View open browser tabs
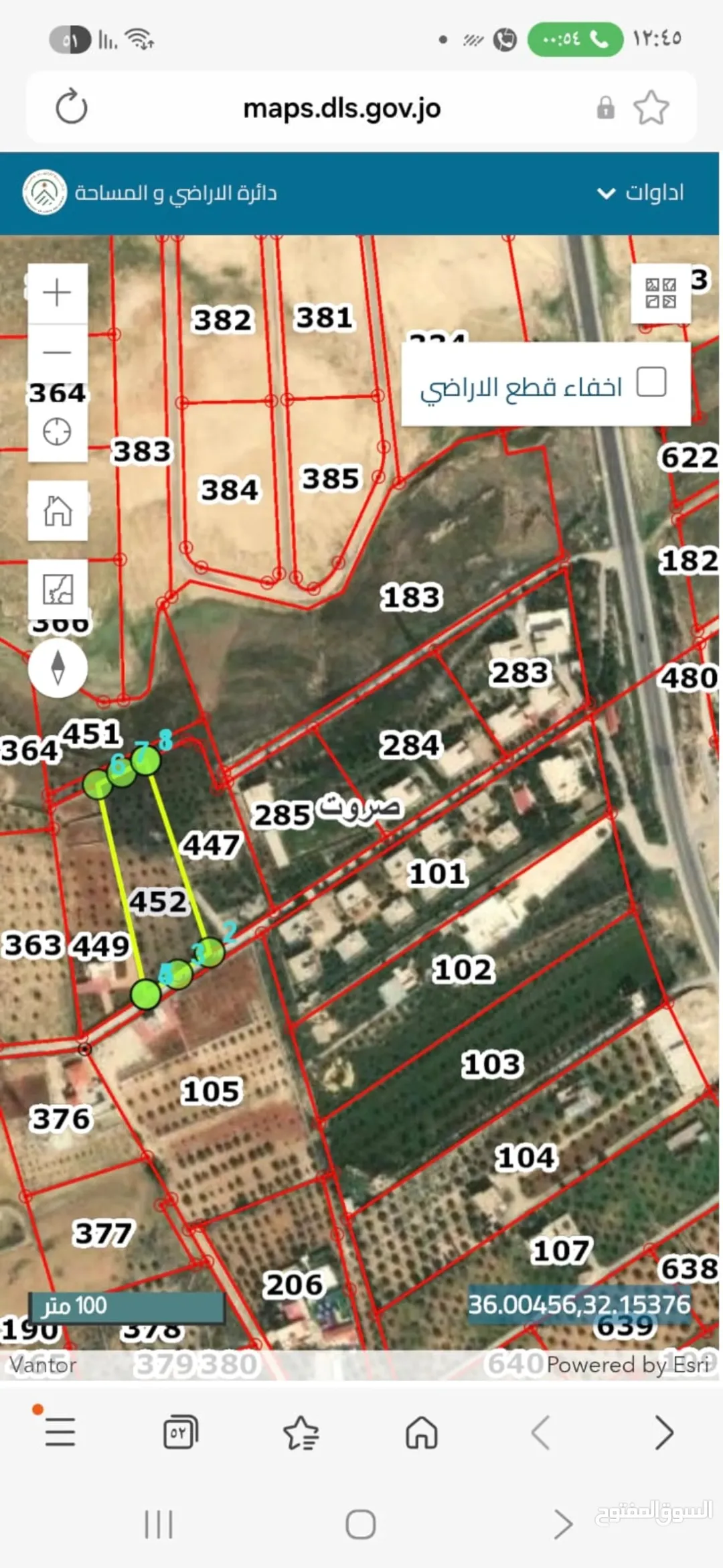723x1568 pixels. [x=181, y=1432]
